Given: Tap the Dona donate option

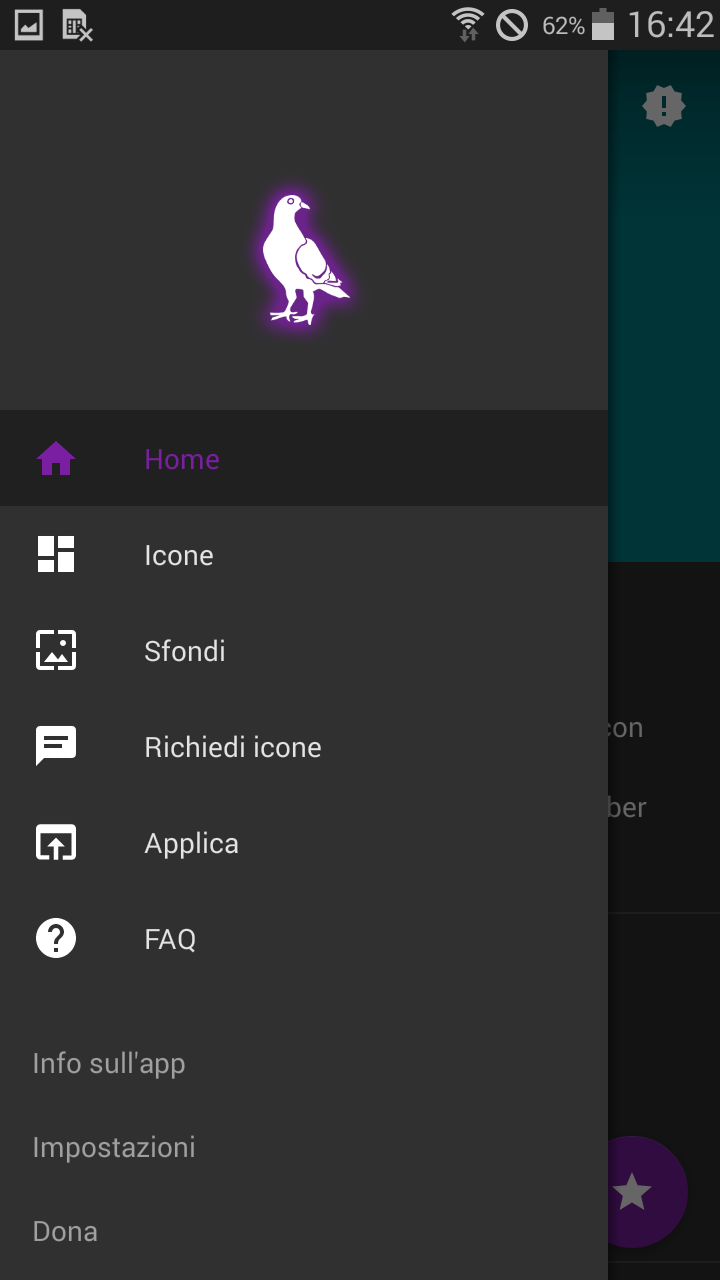Looking at the screenshot, I should (x=304, y=1231).
